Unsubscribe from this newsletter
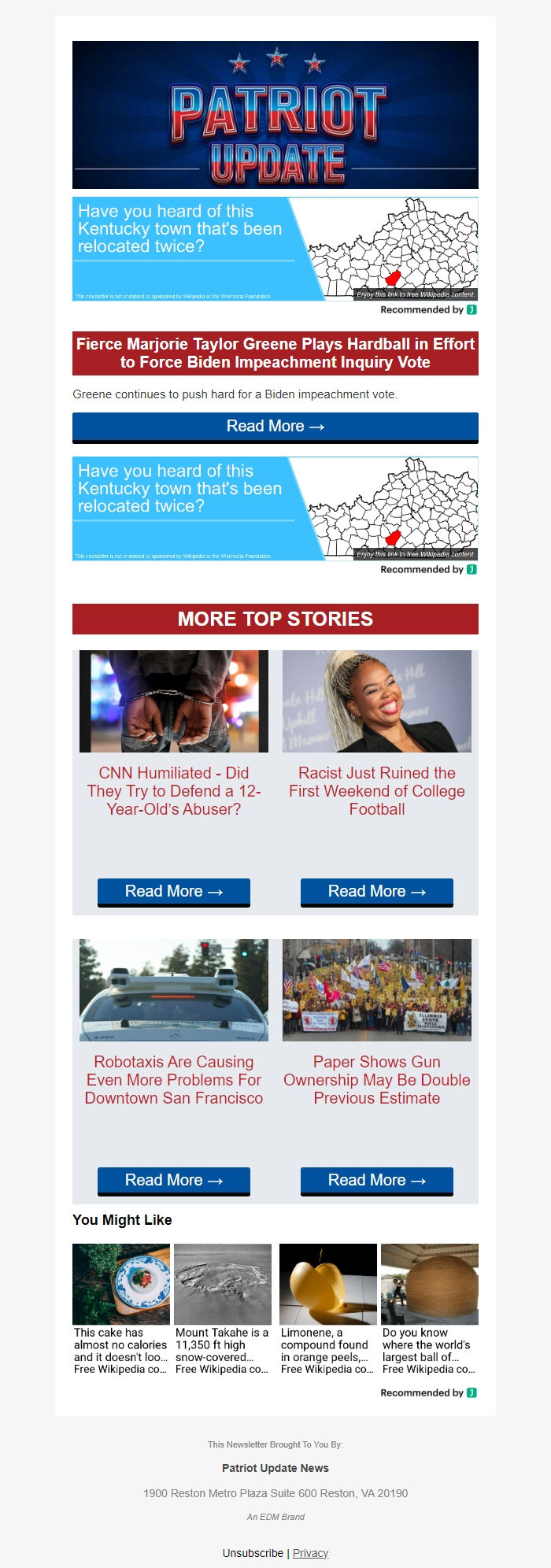Viewport: 551px width, 1568px height. [x=253, y=1553]
